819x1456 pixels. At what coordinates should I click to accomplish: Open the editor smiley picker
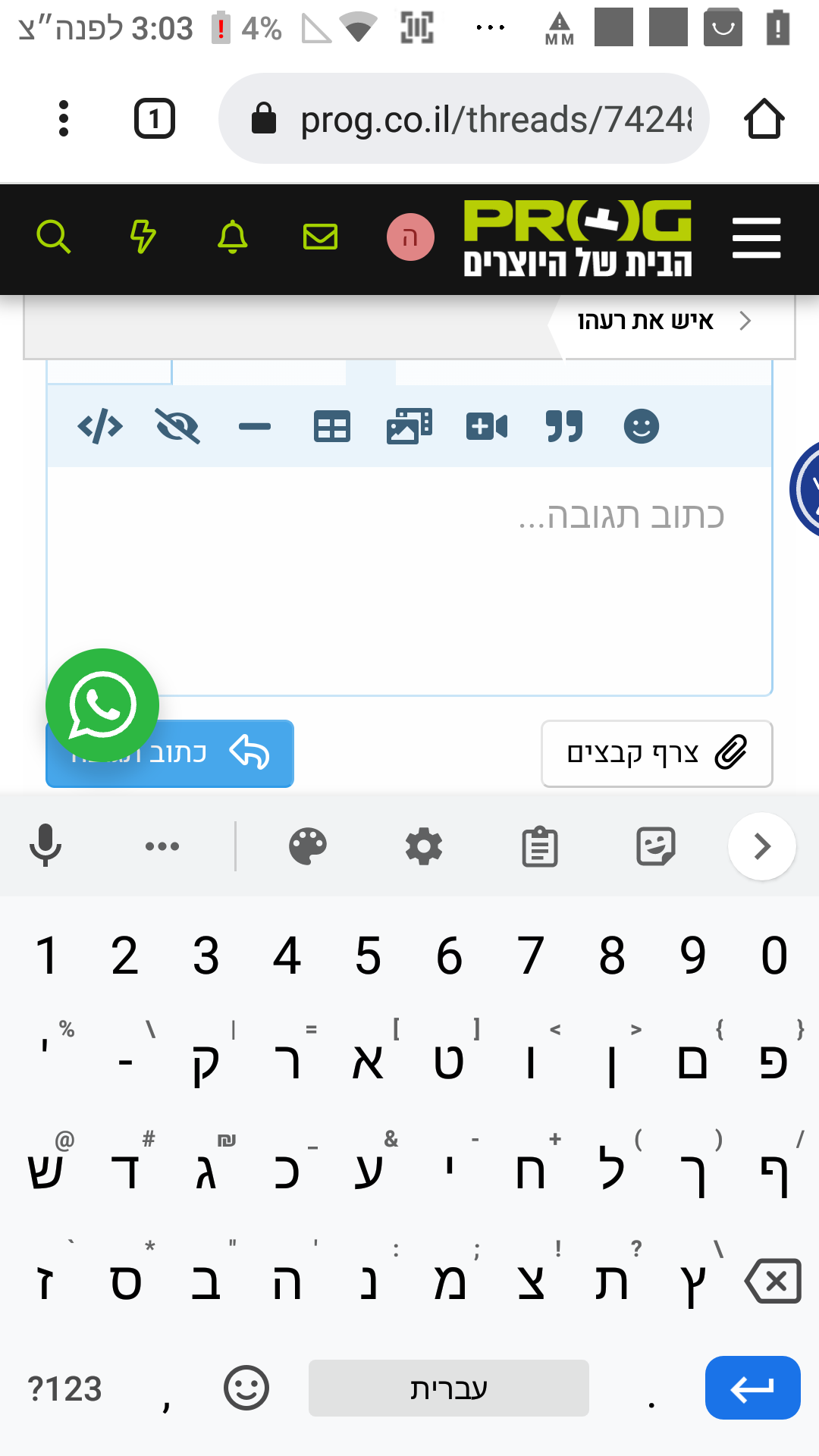[642, 427]
